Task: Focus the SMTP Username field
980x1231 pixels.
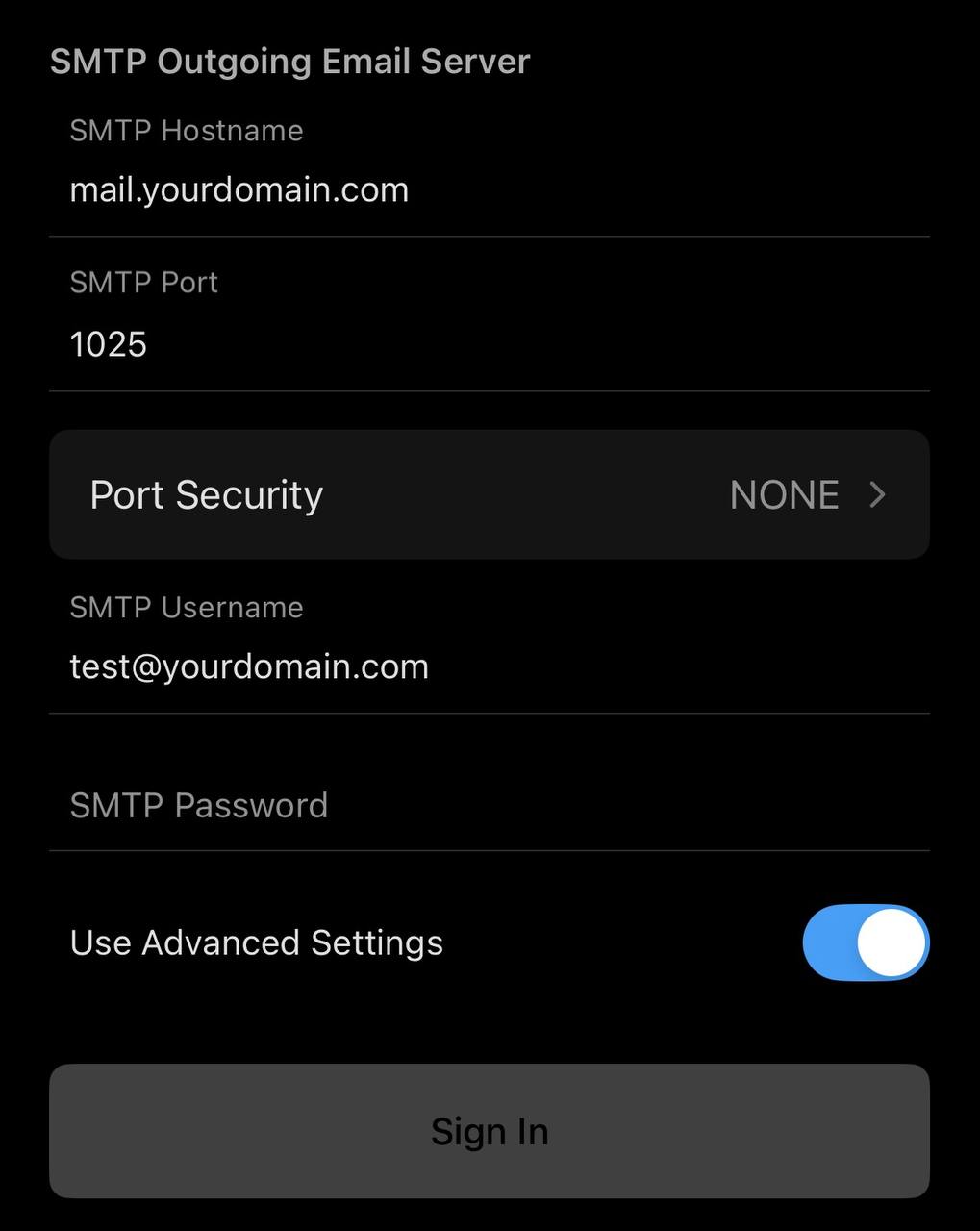Action: [489, 666]
